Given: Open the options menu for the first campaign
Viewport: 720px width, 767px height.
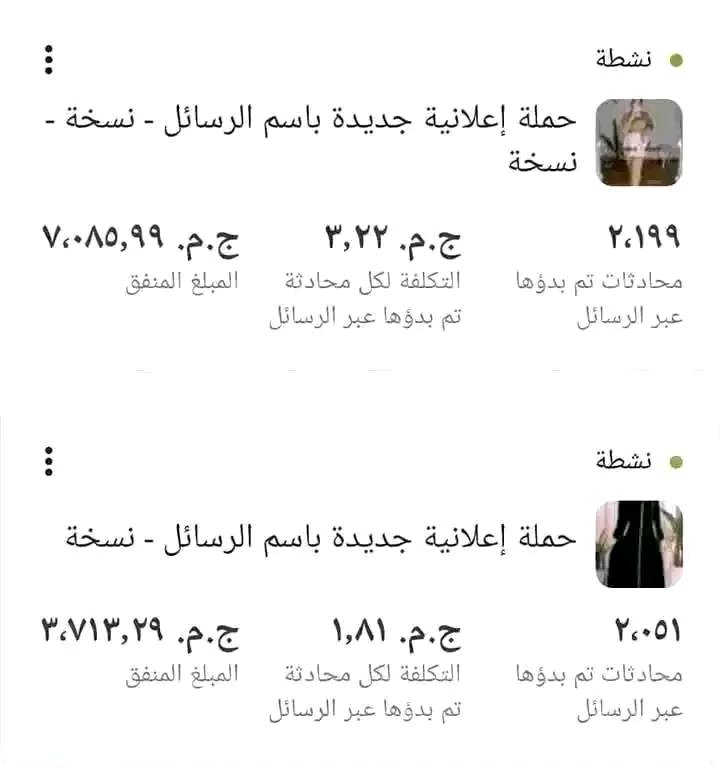Looking at the screenshot, I should (x=46, y=58).
